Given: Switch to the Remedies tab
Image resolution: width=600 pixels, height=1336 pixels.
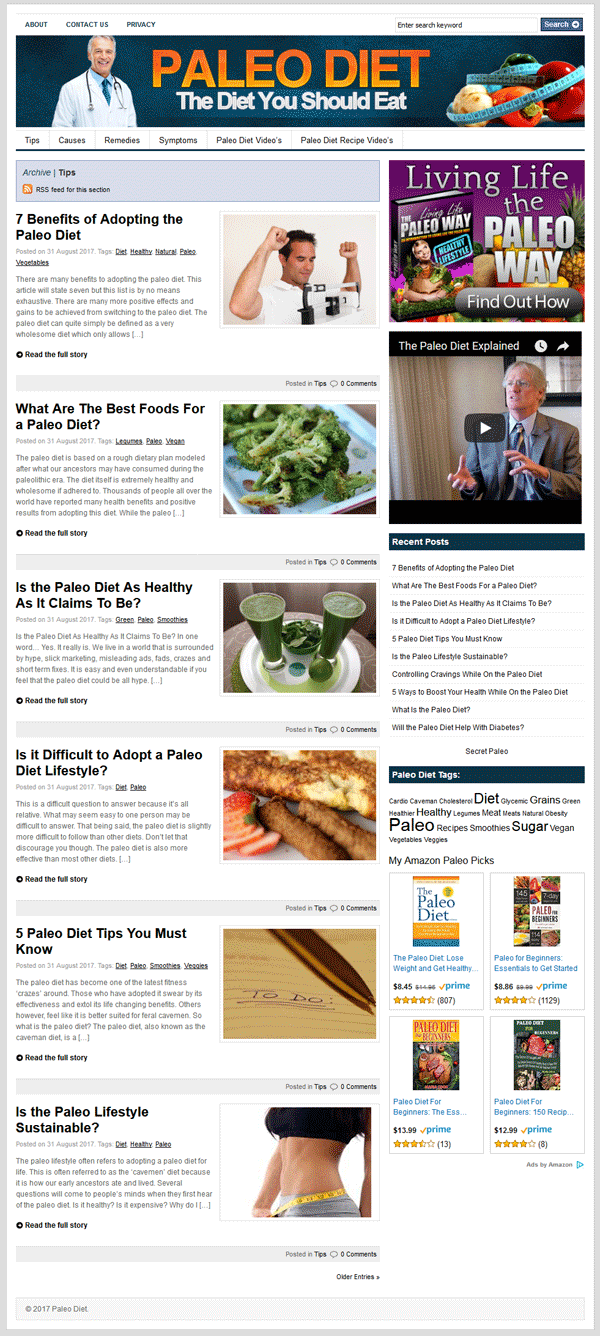Looking at the screenshot, I should coord(122,140).
